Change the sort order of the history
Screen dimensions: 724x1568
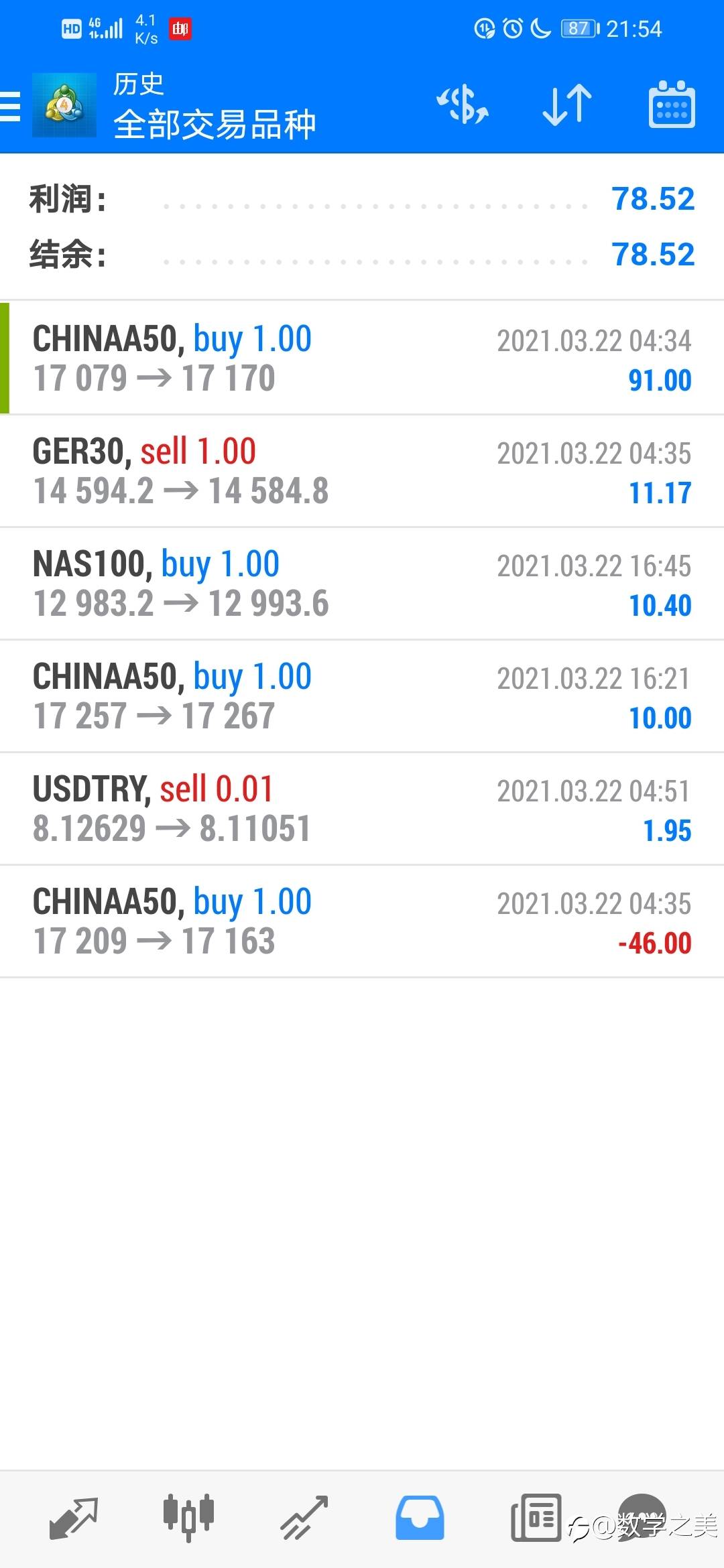(566, 106)
